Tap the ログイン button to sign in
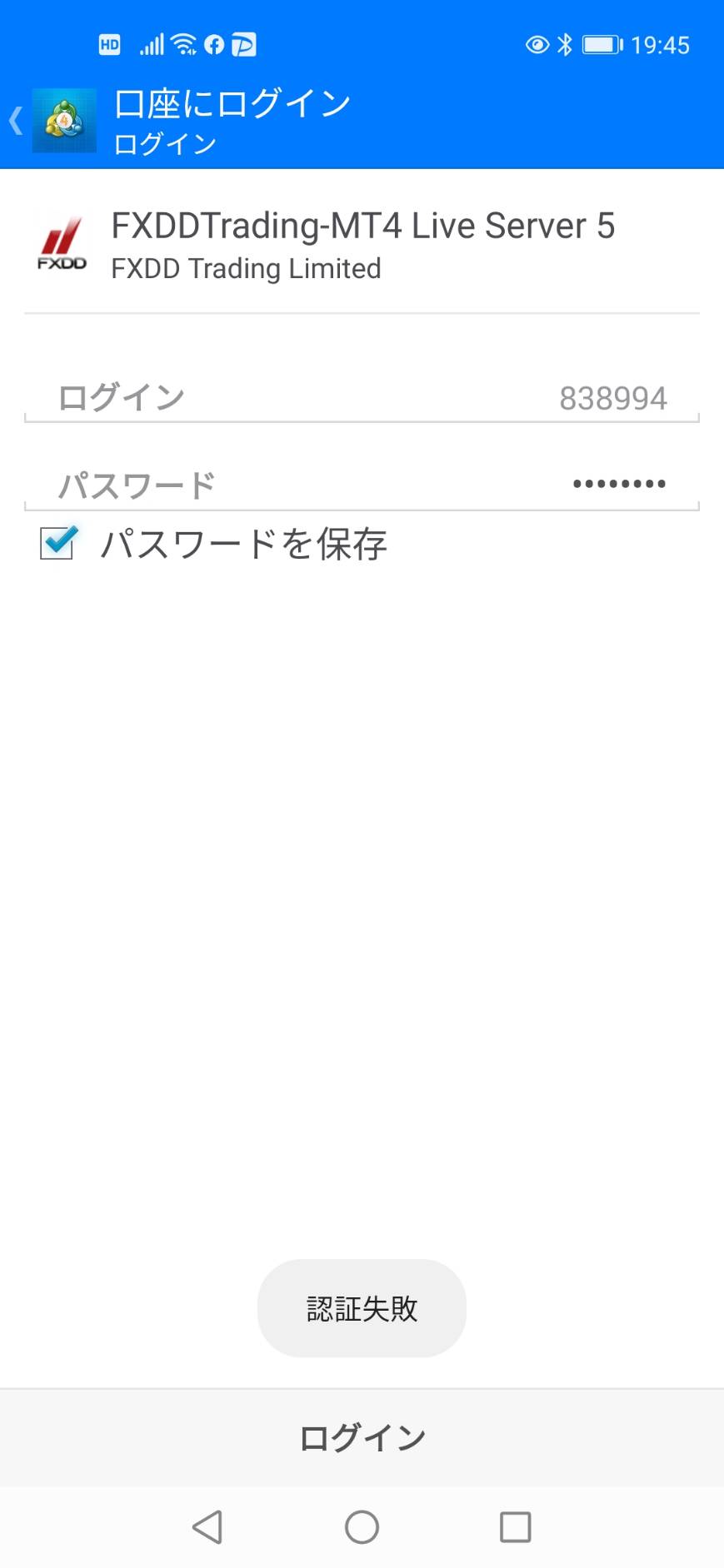The image size is (724, 1568). coord(362,1437)
